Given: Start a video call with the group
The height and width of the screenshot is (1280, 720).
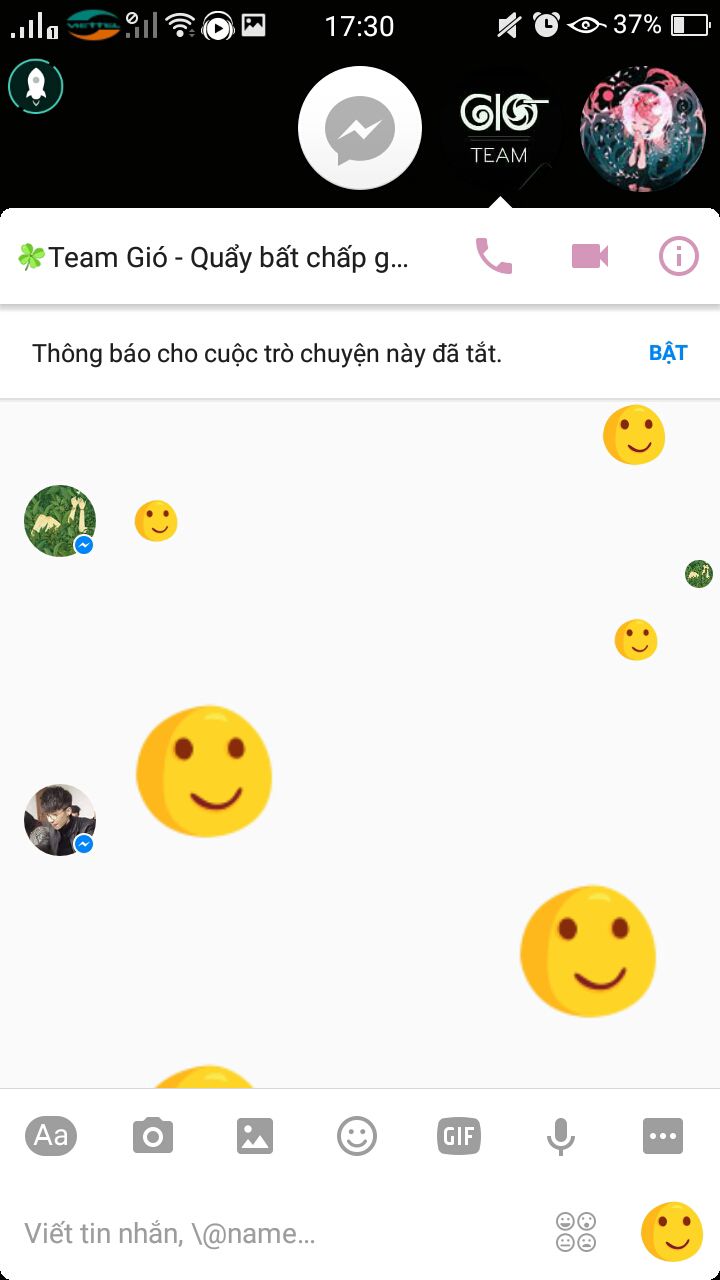Looking at the screenshot, I should (590, 257).
